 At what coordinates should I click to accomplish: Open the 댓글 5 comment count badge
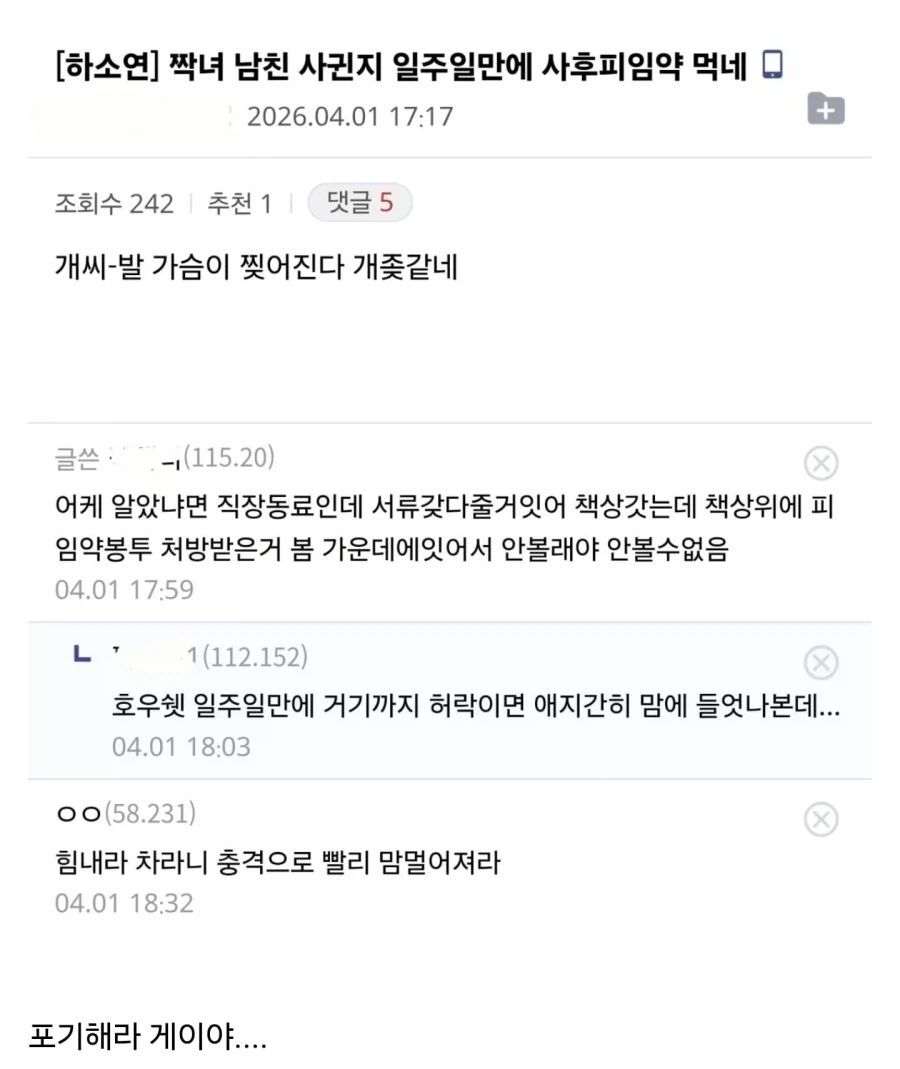click(x=359, y=202)
